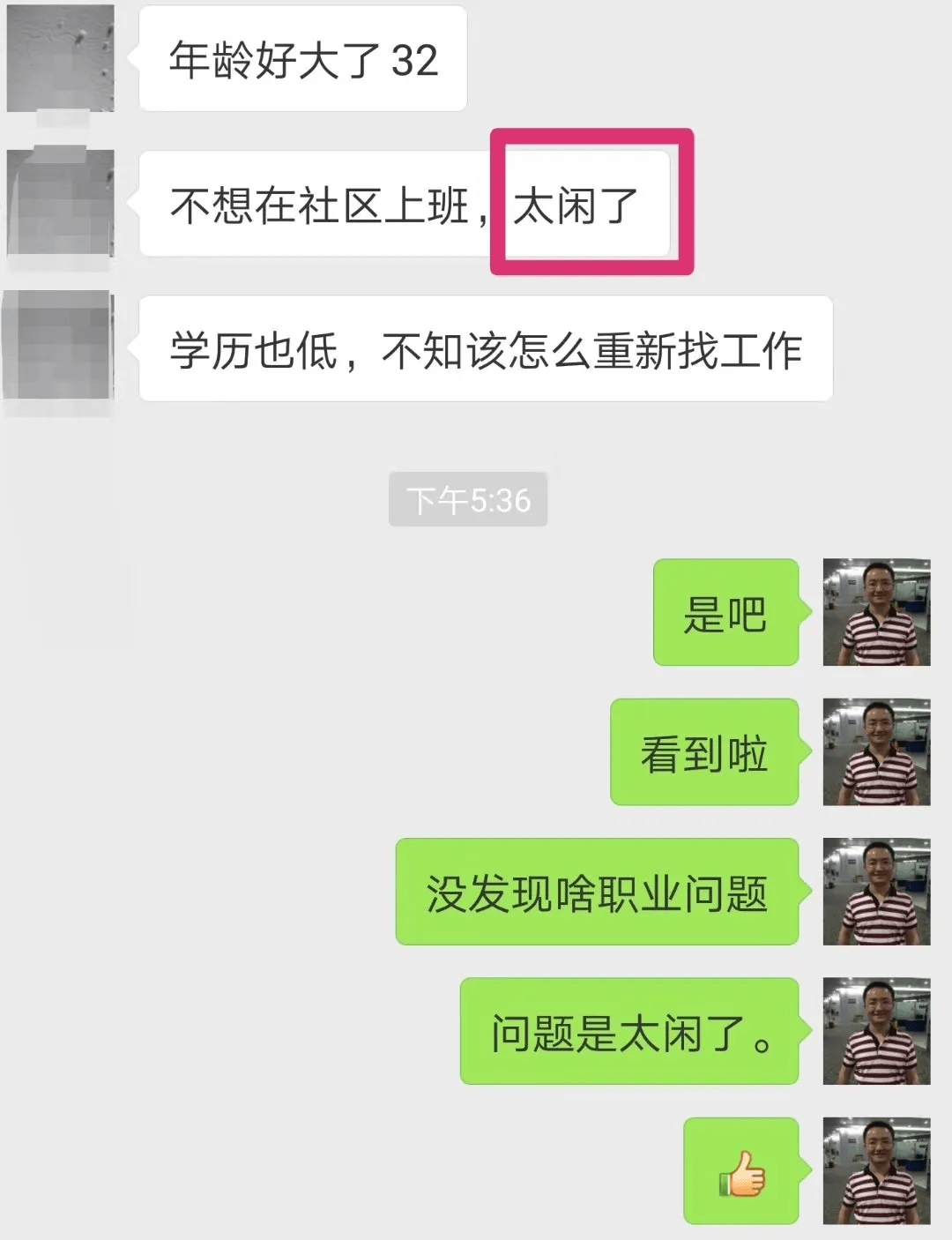The height and width of the screenshot is (1240, 952).
Task: Tap the avatar beside the '是吧' message
Action: coord(876,612)
